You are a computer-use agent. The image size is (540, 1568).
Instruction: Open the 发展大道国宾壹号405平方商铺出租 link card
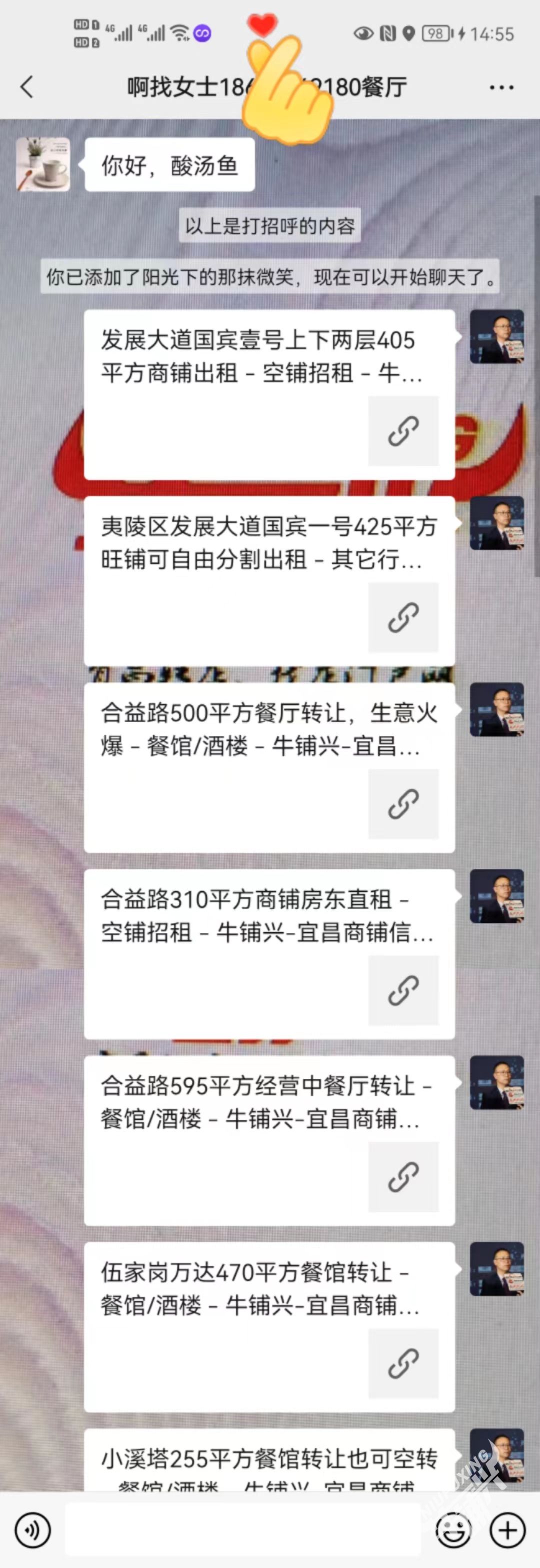[269, 394]
